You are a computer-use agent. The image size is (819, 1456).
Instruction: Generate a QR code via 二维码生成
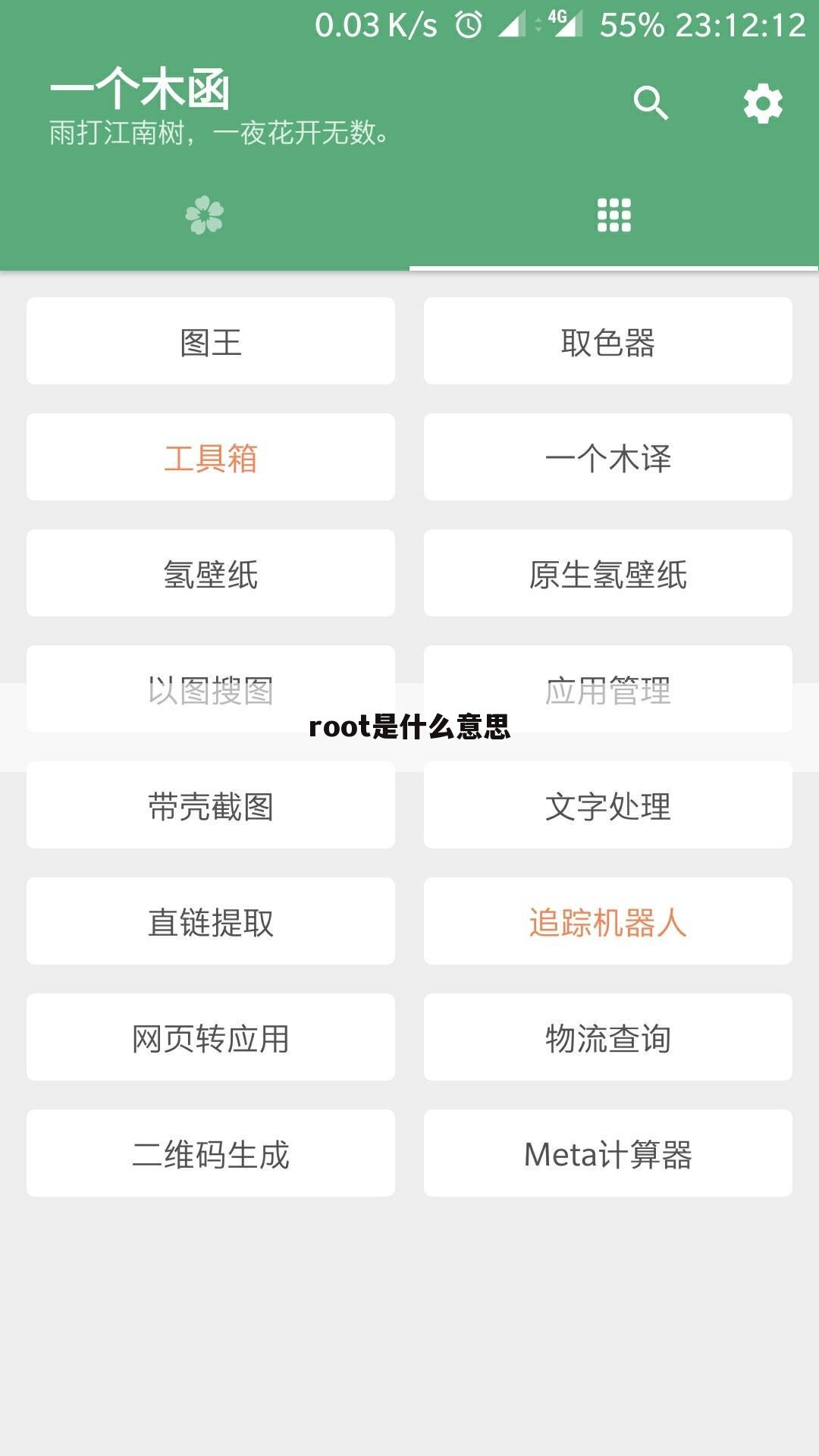pos(210,1153)
